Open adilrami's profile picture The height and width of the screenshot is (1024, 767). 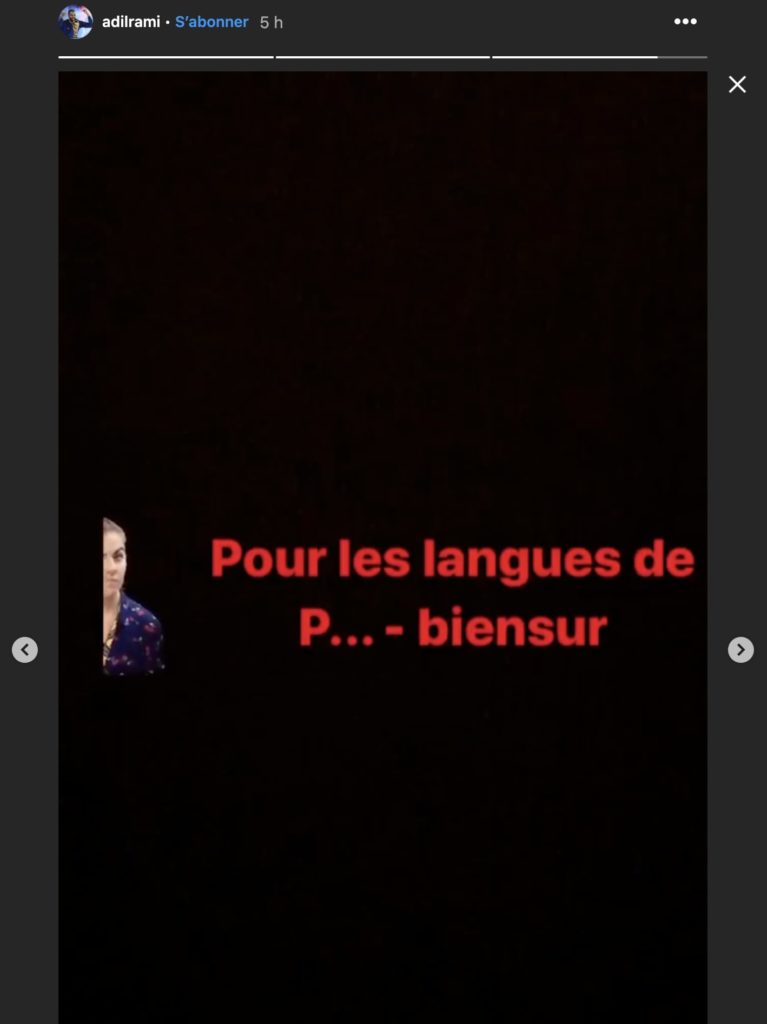(x=75, y=21)
